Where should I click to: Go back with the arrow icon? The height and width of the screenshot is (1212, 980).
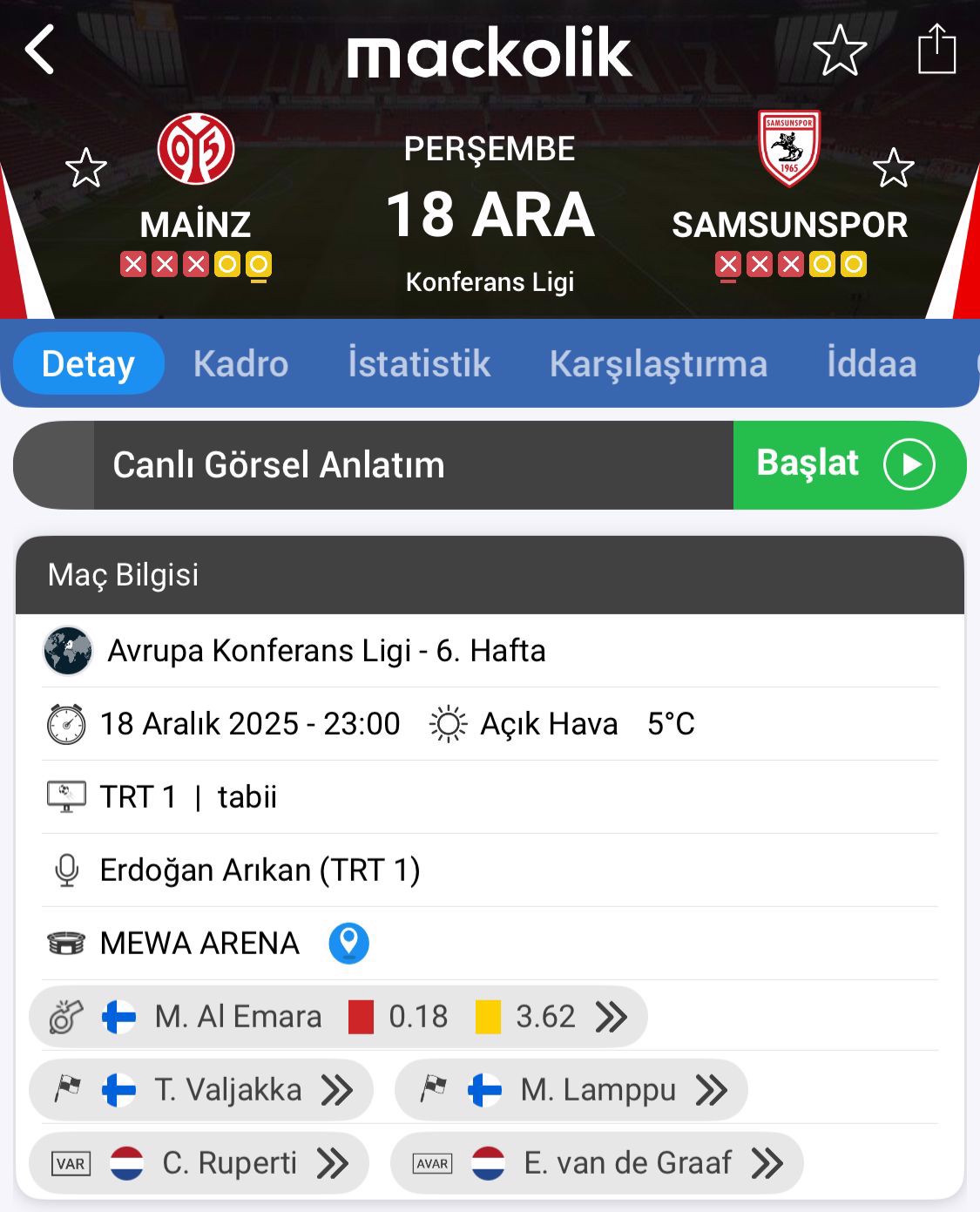(40, 50)
